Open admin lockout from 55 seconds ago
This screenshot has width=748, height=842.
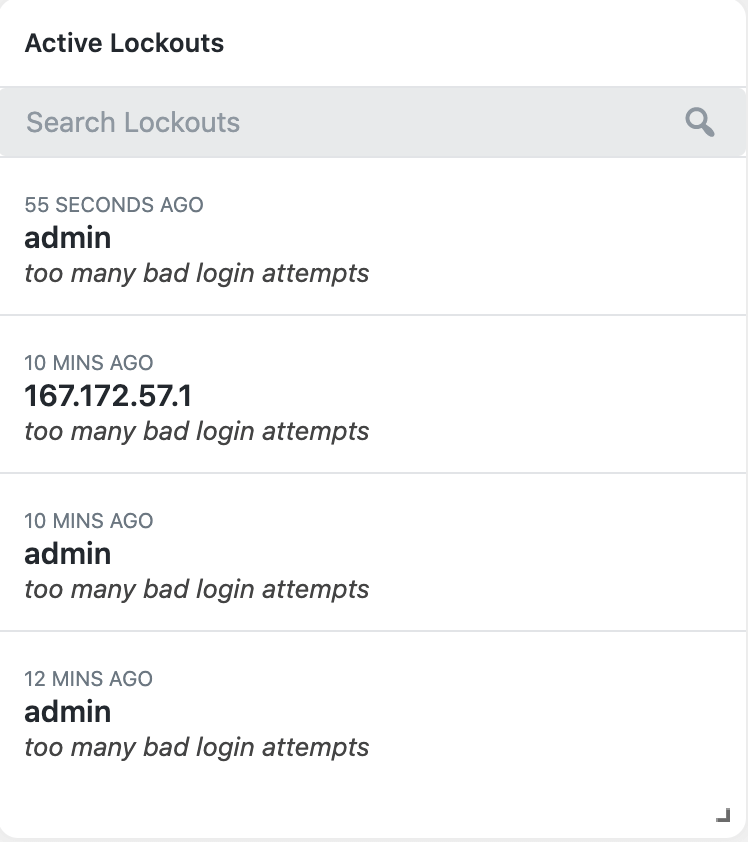point(68,238)
